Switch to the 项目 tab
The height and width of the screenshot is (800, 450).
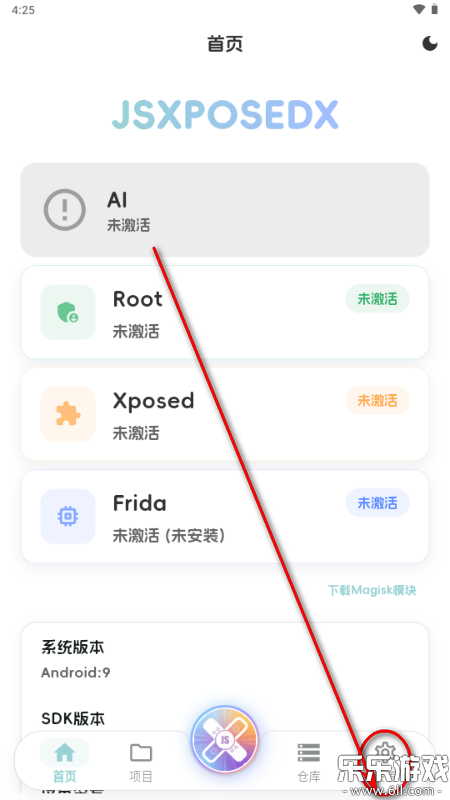point(141,760)
